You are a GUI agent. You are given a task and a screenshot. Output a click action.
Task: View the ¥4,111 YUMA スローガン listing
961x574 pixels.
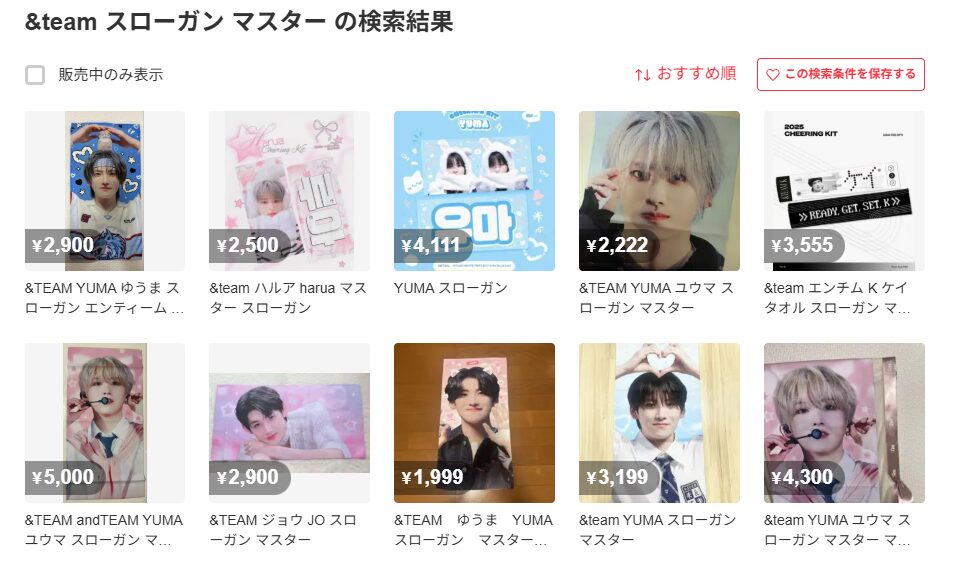coord(474,191)
